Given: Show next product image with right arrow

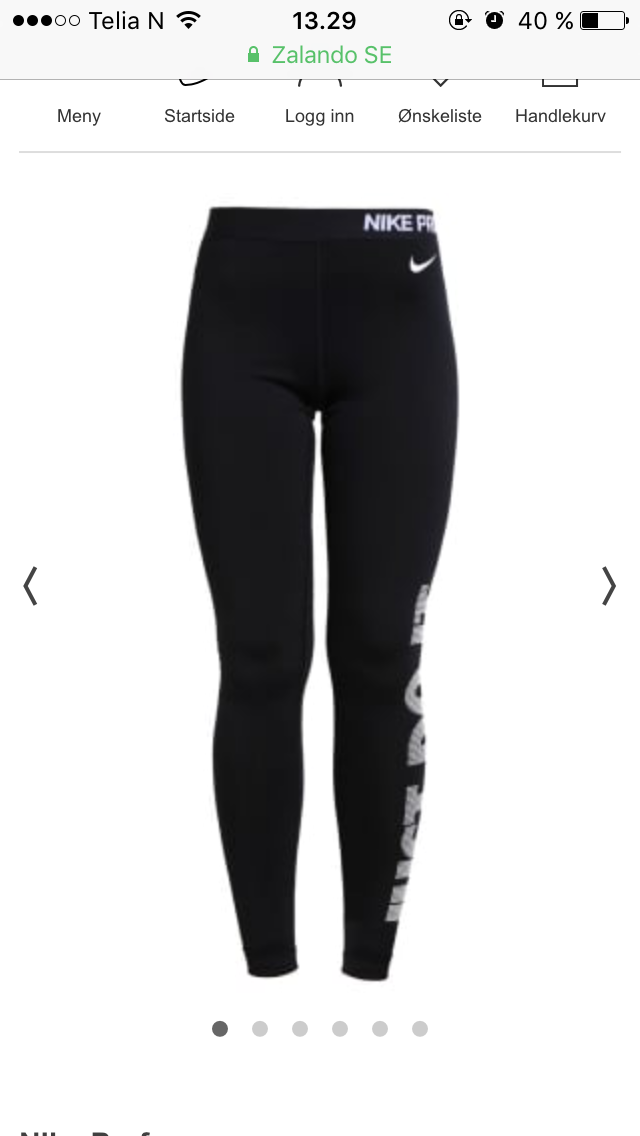Looking at the screenshot, I should point(608,586).
